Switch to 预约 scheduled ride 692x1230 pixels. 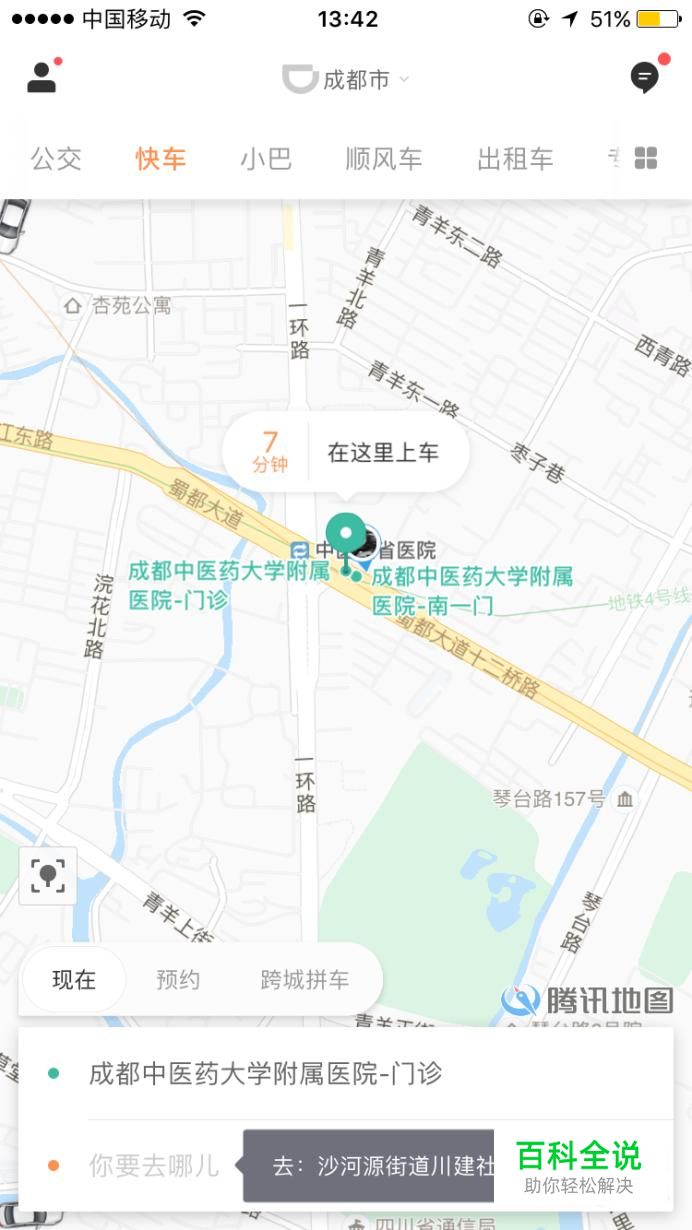click(178, 979)
